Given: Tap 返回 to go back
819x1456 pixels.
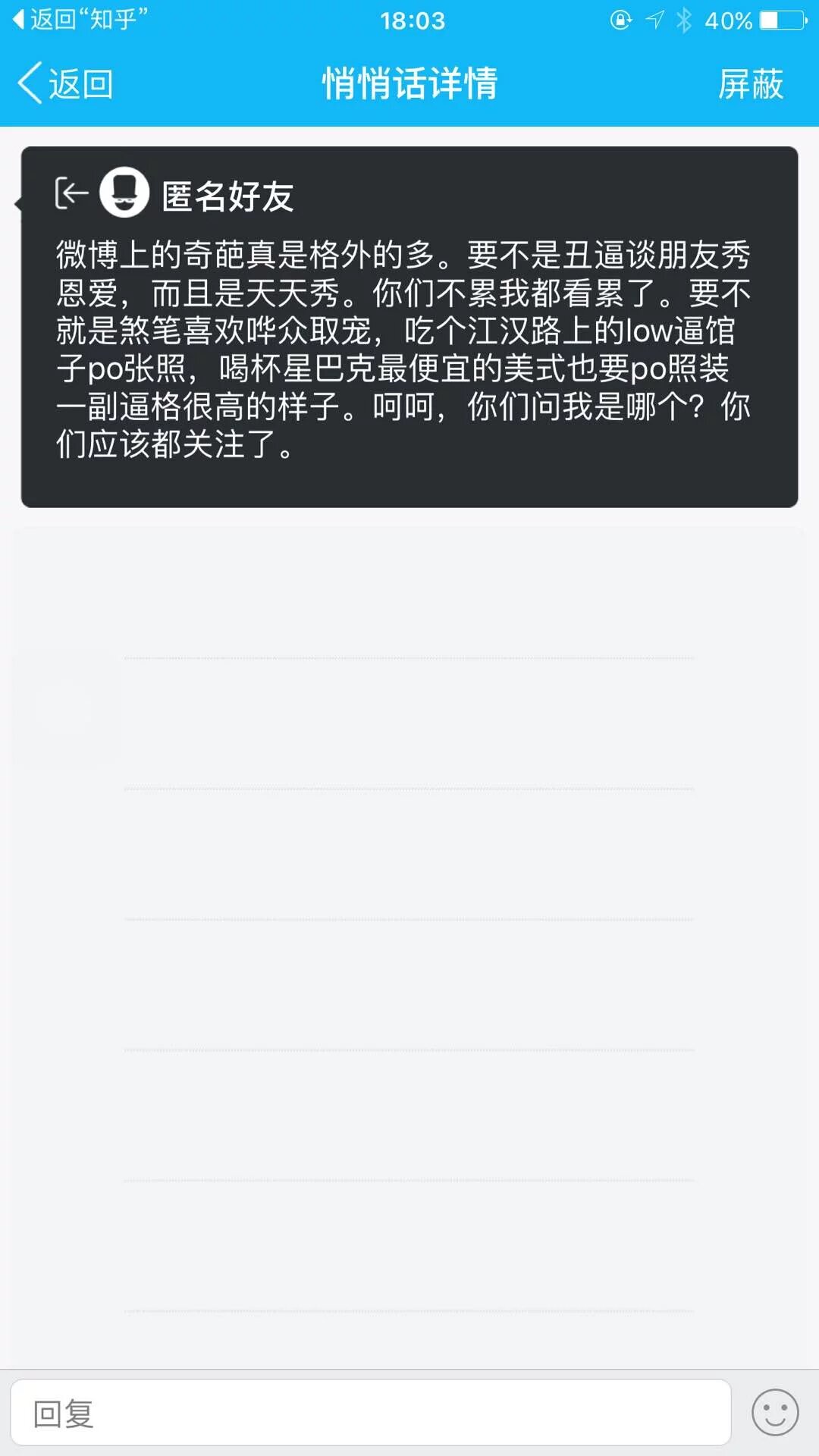Looking at the screenshot, I should click(65, 83).
